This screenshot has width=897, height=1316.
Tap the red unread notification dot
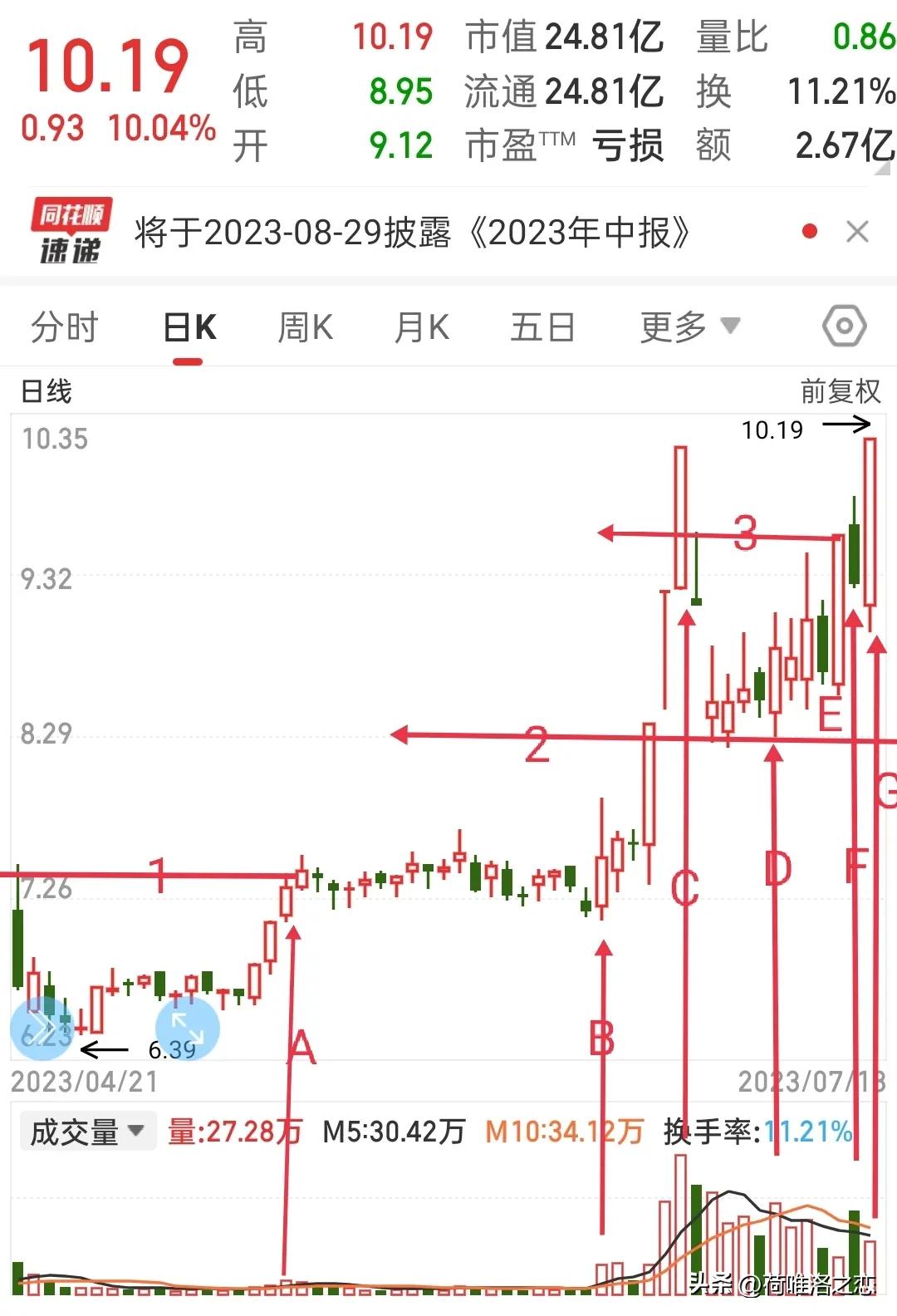pyautogui.click(x=809, y=232)
